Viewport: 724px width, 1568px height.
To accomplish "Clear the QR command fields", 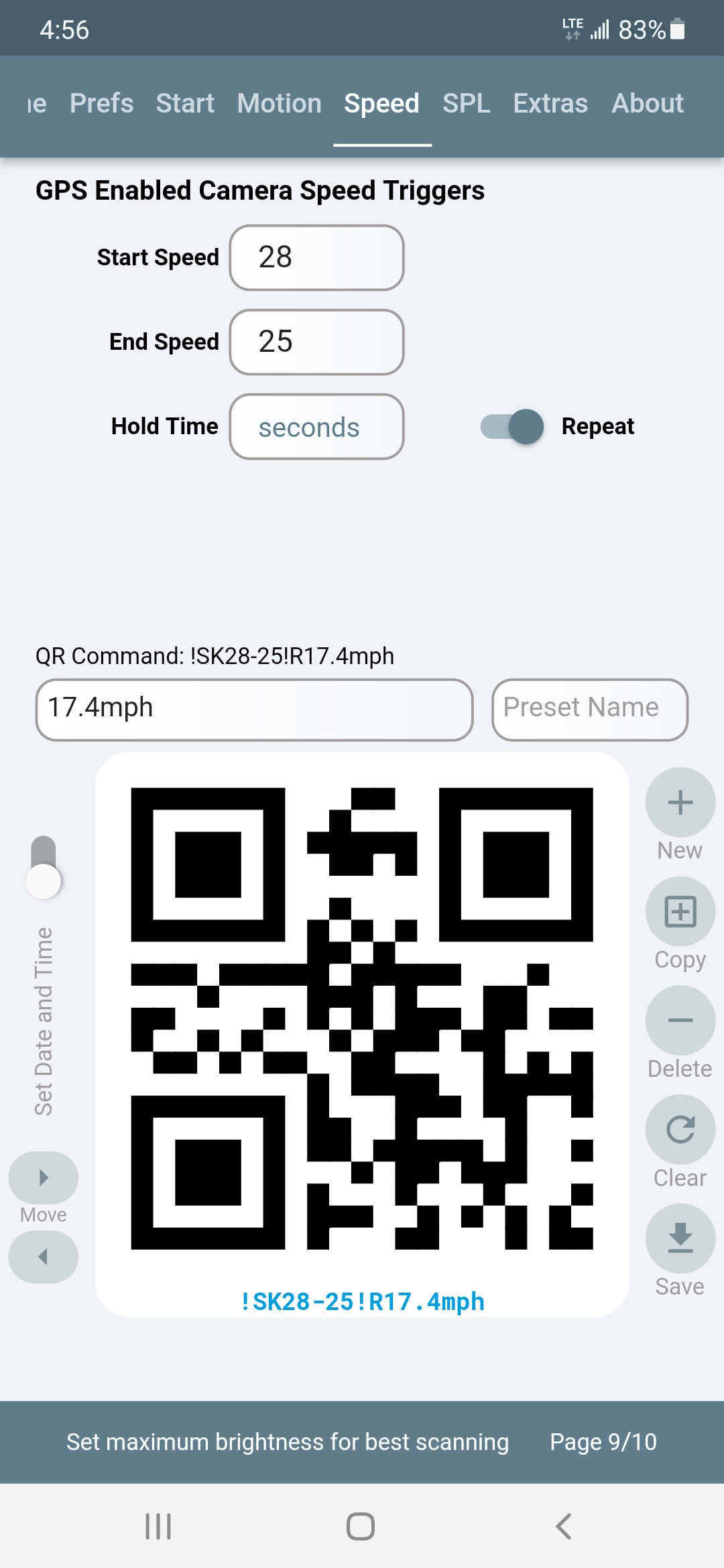I will point(680,1129).
